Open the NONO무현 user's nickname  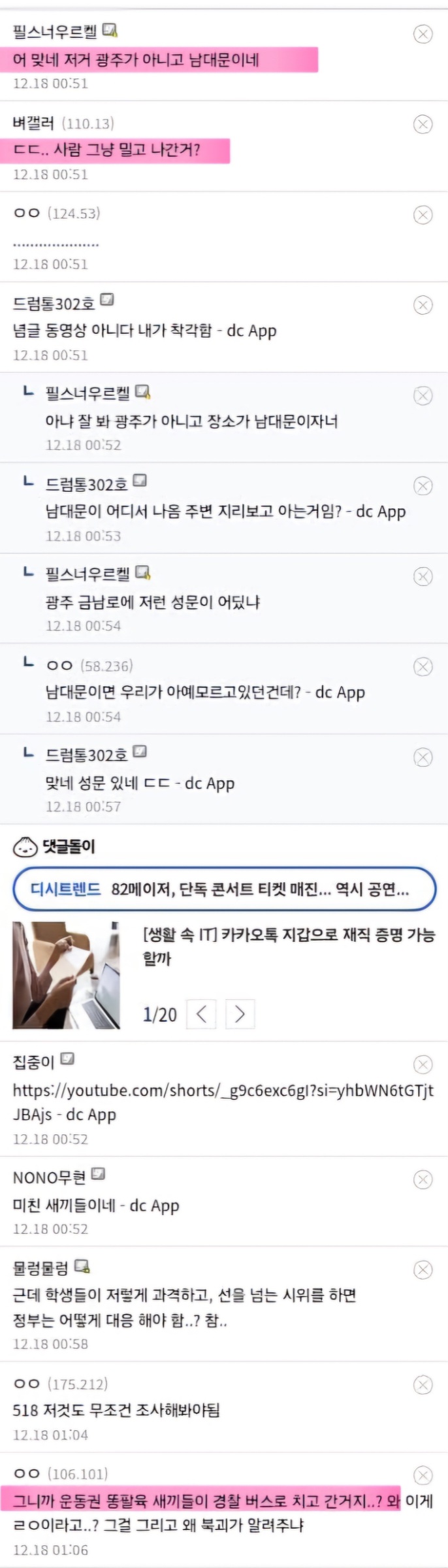pos(49,1178)
